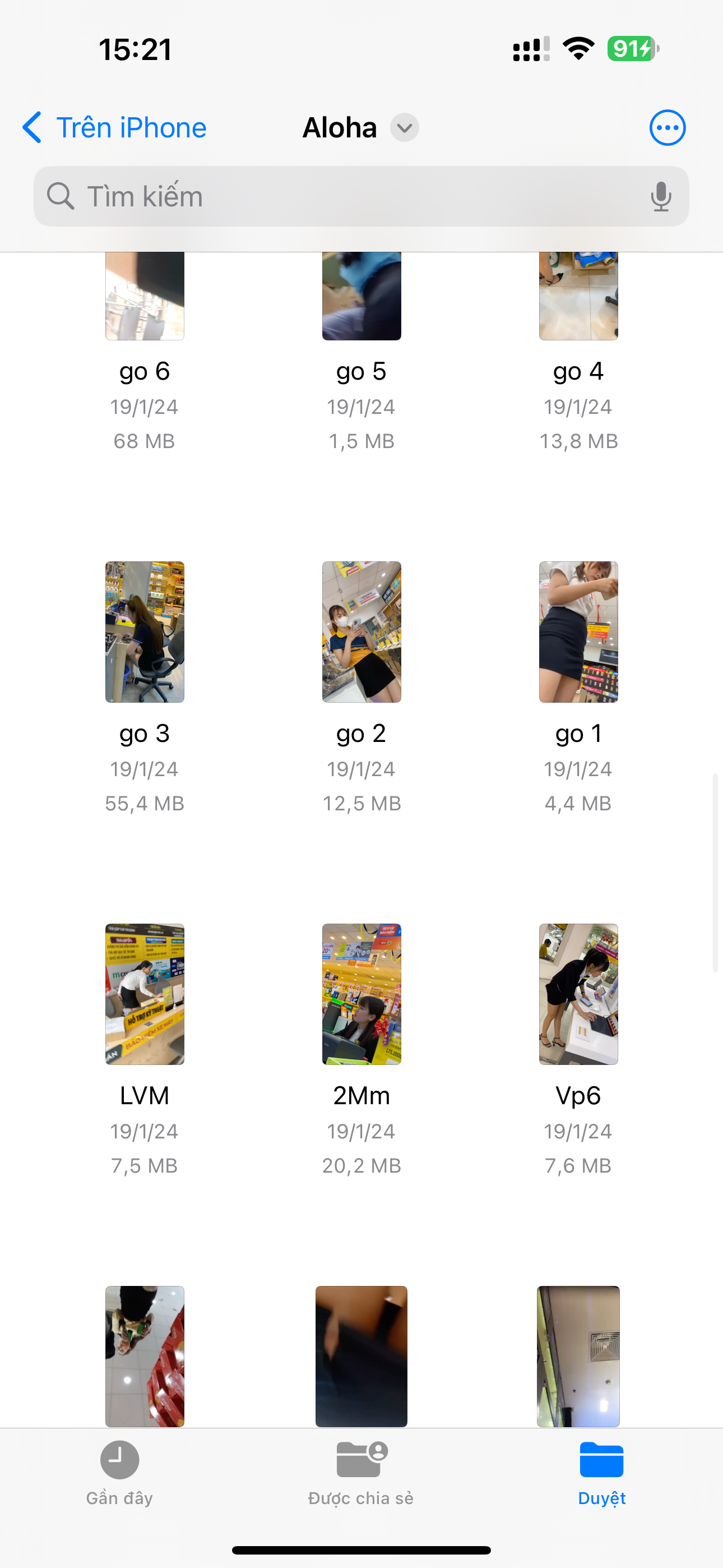Start voice dictation with the microphone

660,197
